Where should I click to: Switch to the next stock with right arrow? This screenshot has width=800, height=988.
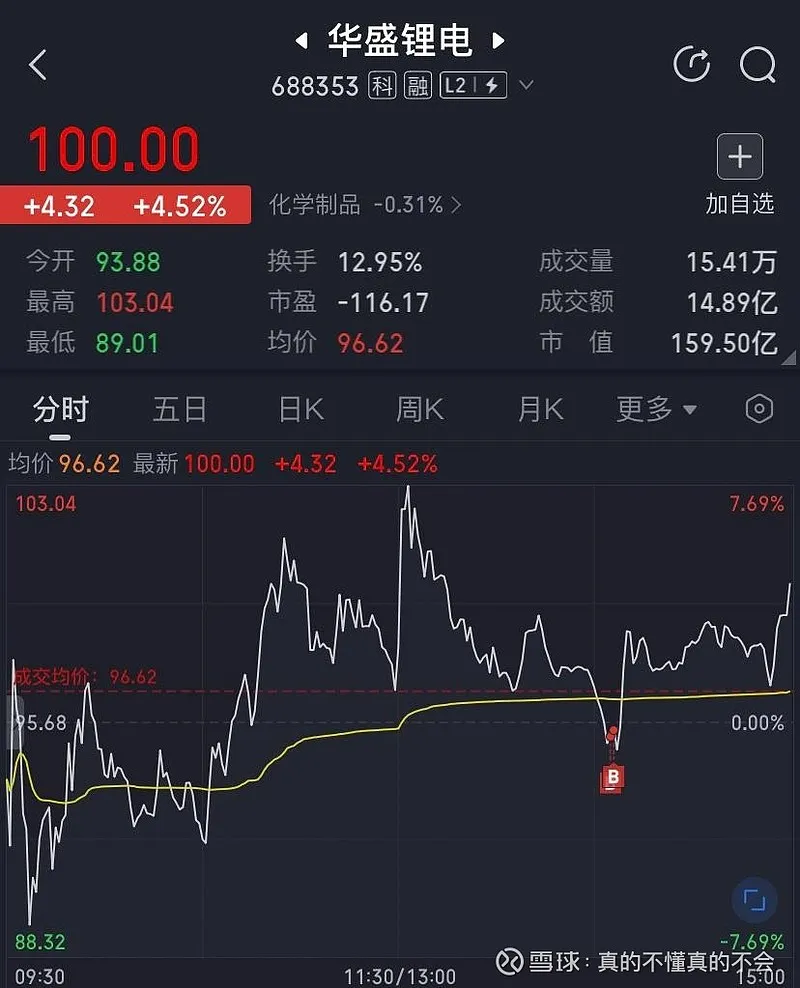click(x=499, y=42)
